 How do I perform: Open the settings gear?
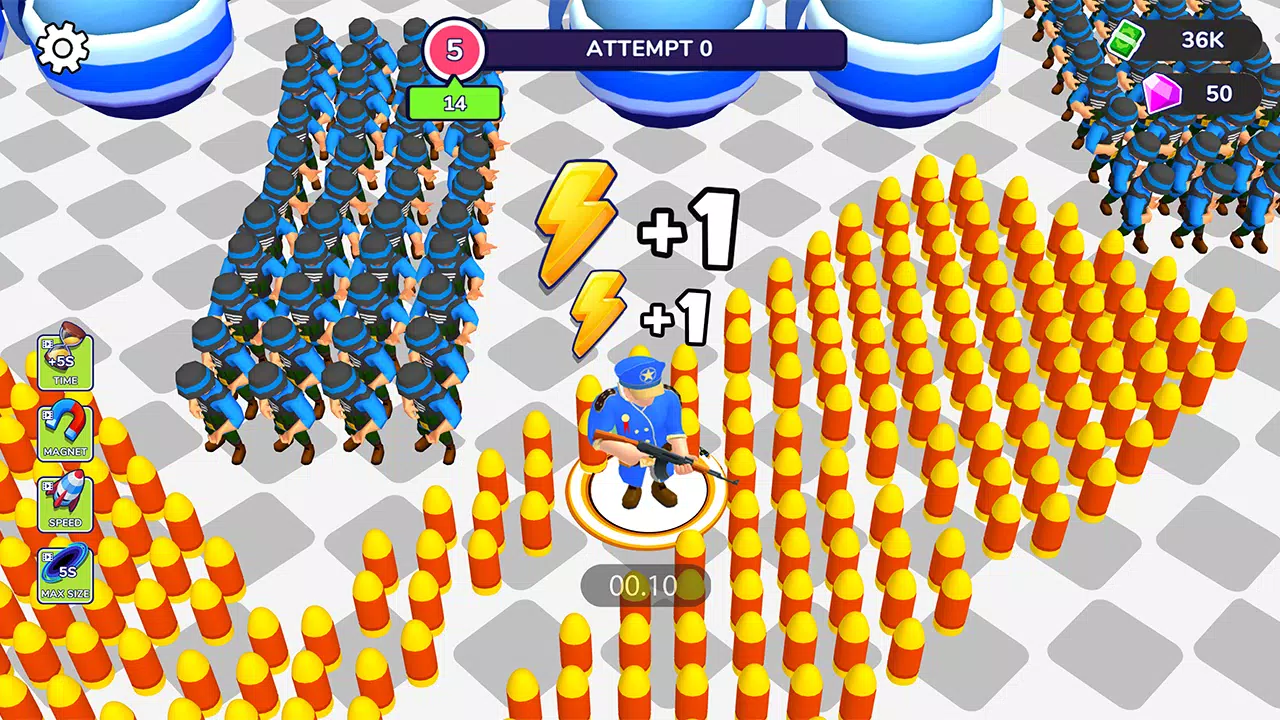pyautogui.click(x=62, y=46)
